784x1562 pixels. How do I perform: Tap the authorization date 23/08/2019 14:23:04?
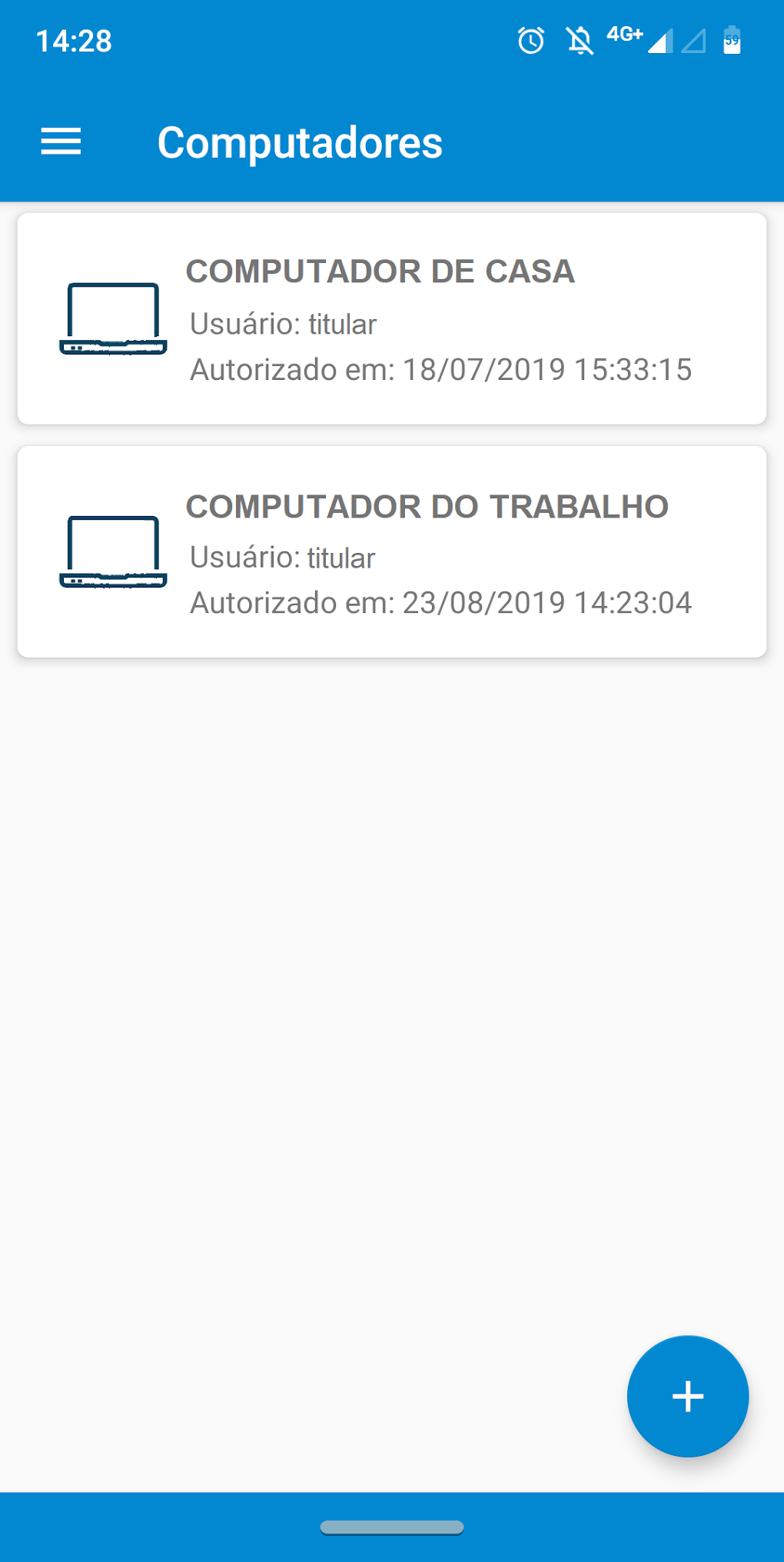click(x=440, y=604)
